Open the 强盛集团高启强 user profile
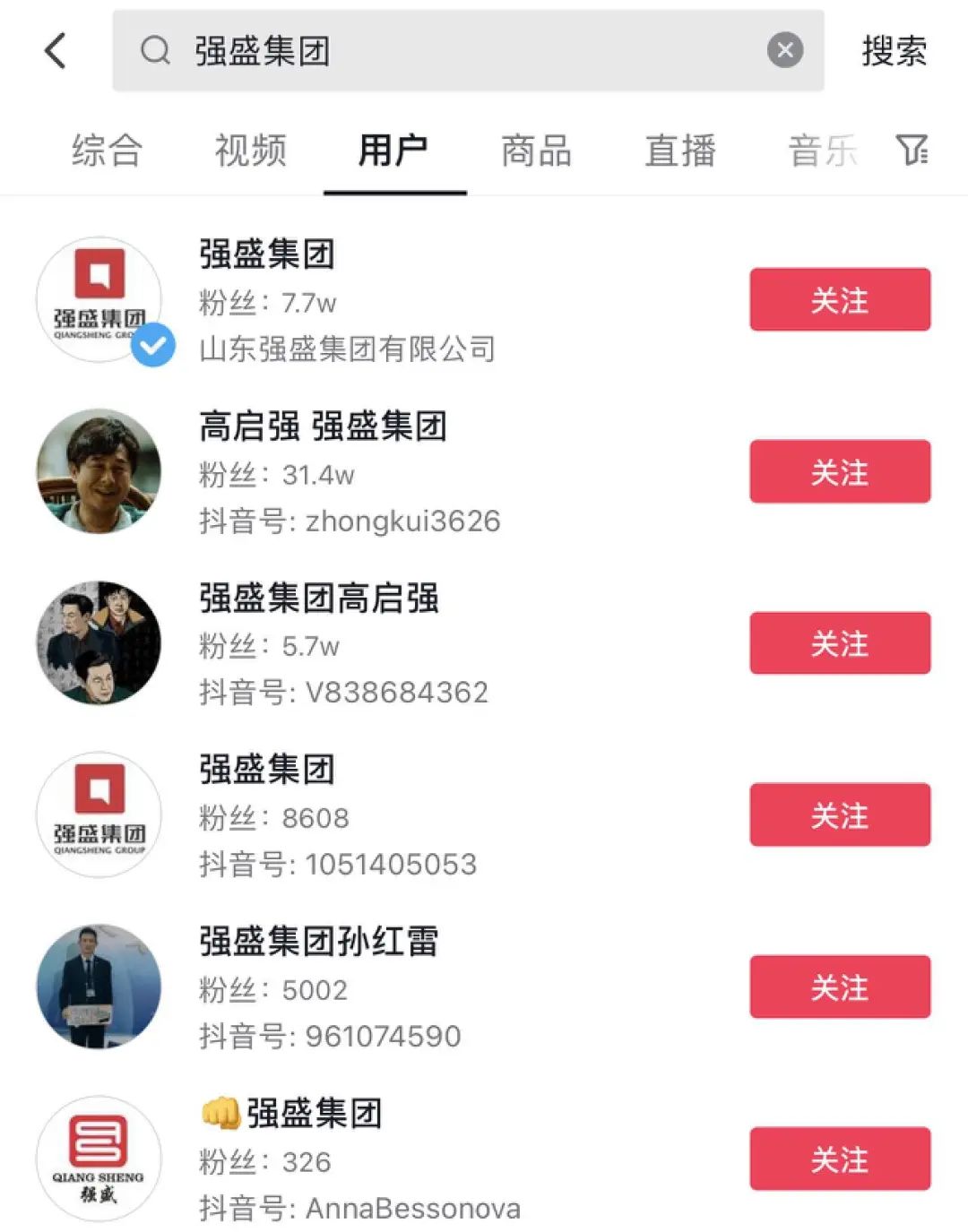Image resolution: width=968 pixels, height=1232 pixels. 319,600
